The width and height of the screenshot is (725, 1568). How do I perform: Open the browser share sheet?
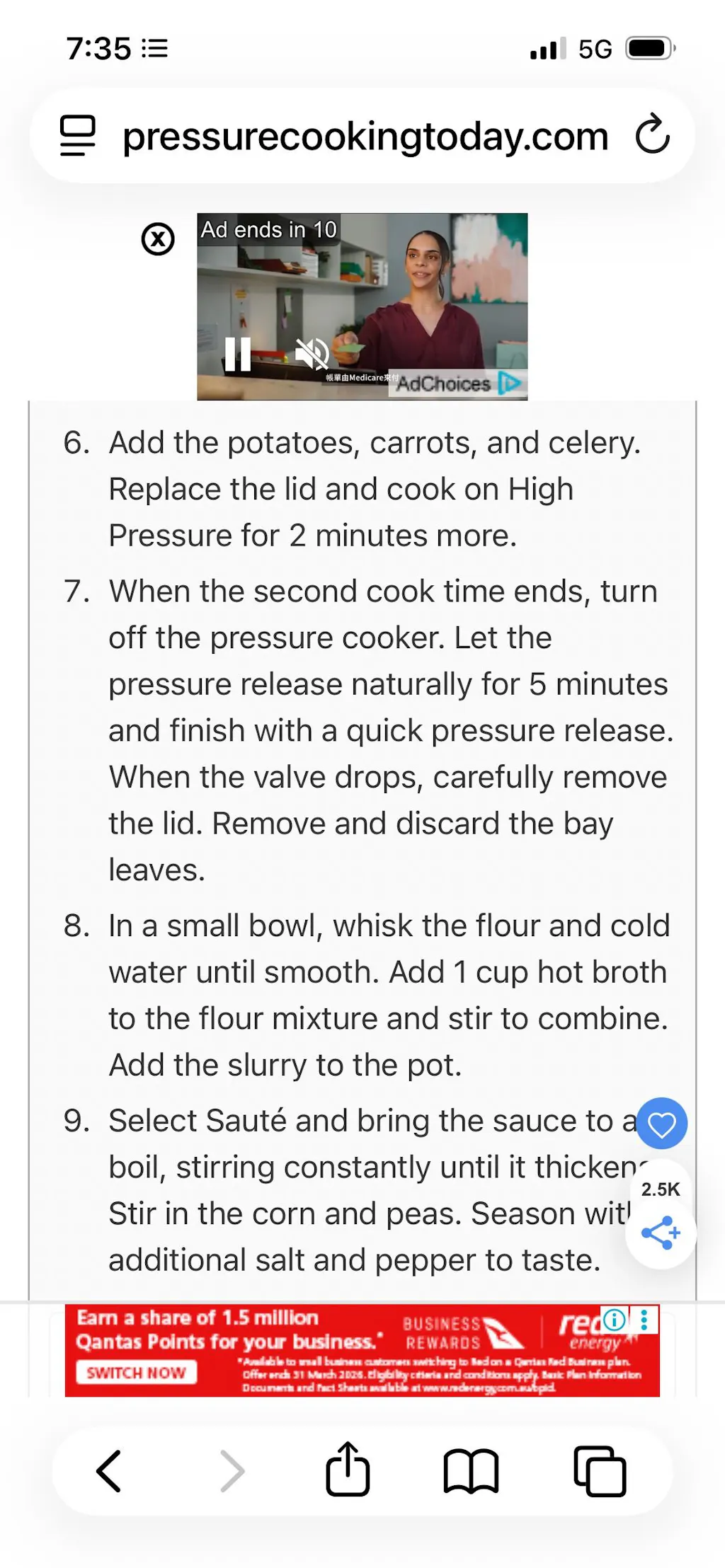click(x=347, y=1471)
